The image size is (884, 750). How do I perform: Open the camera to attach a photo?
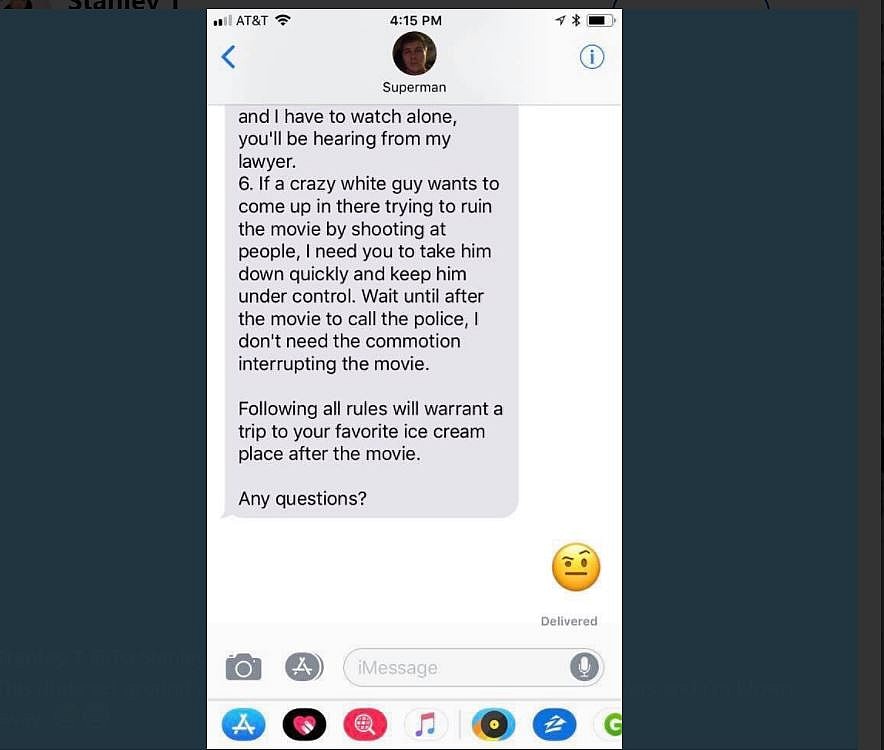pyautogui.click(x=243, y=667)
